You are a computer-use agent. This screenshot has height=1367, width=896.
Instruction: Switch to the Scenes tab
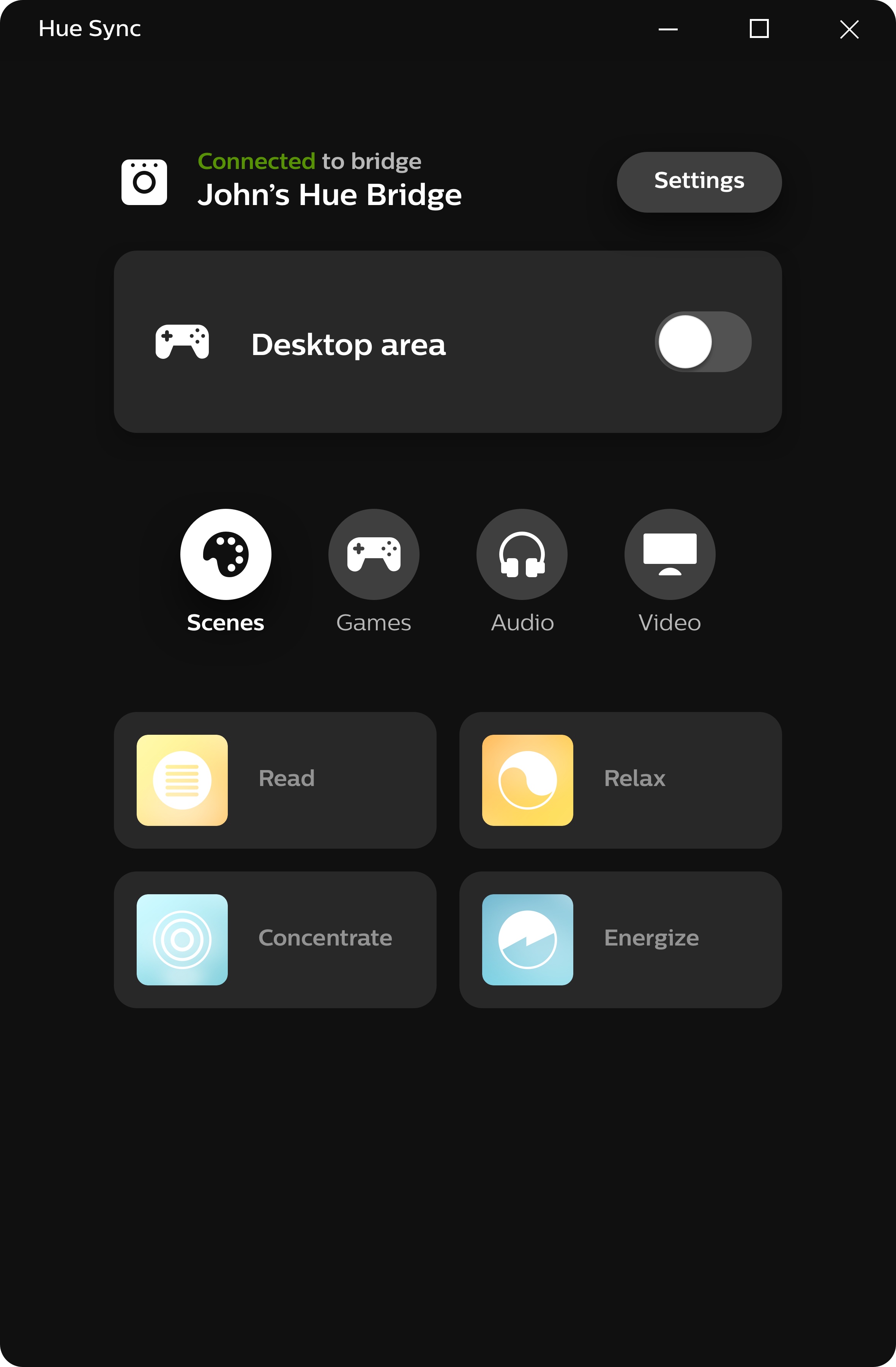point(226,554)
